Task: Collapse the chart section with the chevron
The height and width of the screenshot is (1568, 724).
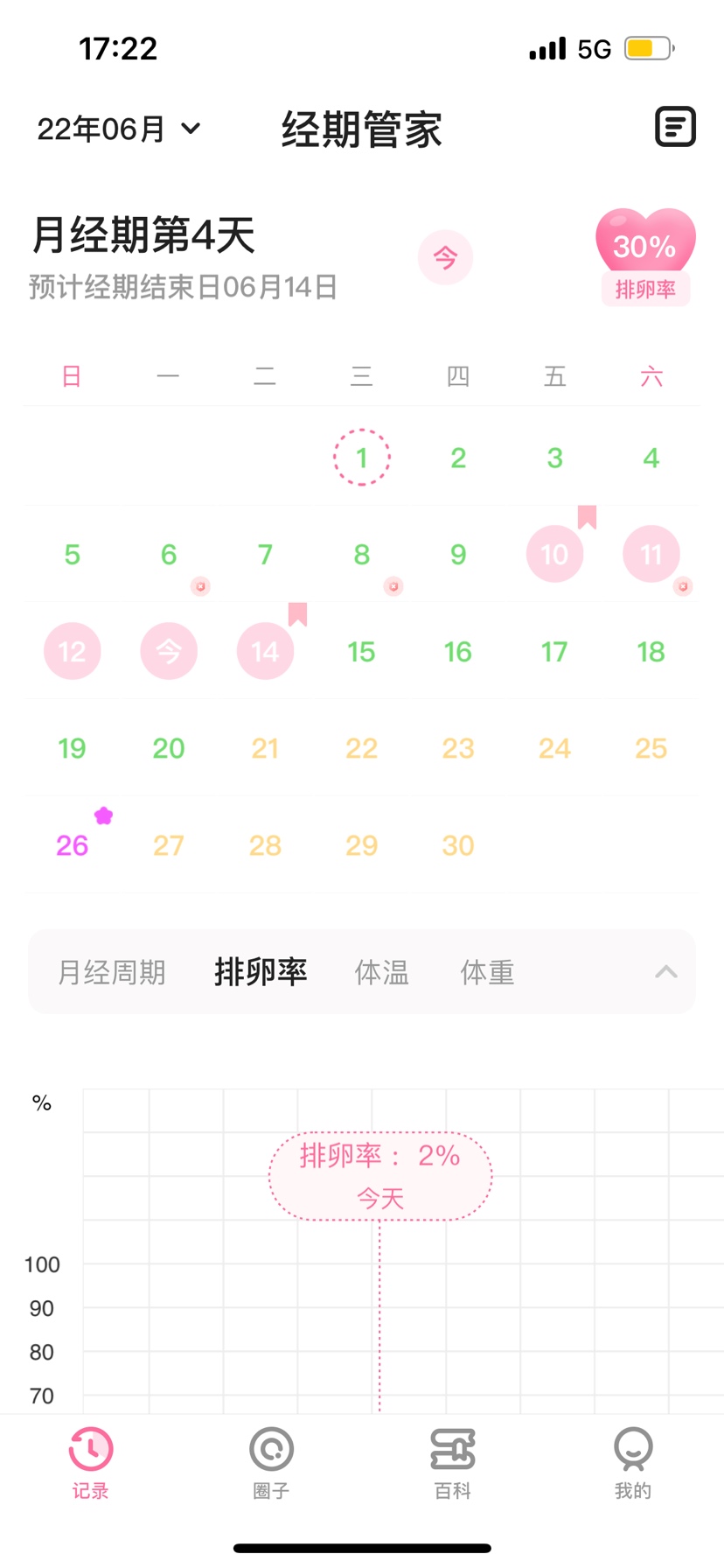Action: coord(665,972)
